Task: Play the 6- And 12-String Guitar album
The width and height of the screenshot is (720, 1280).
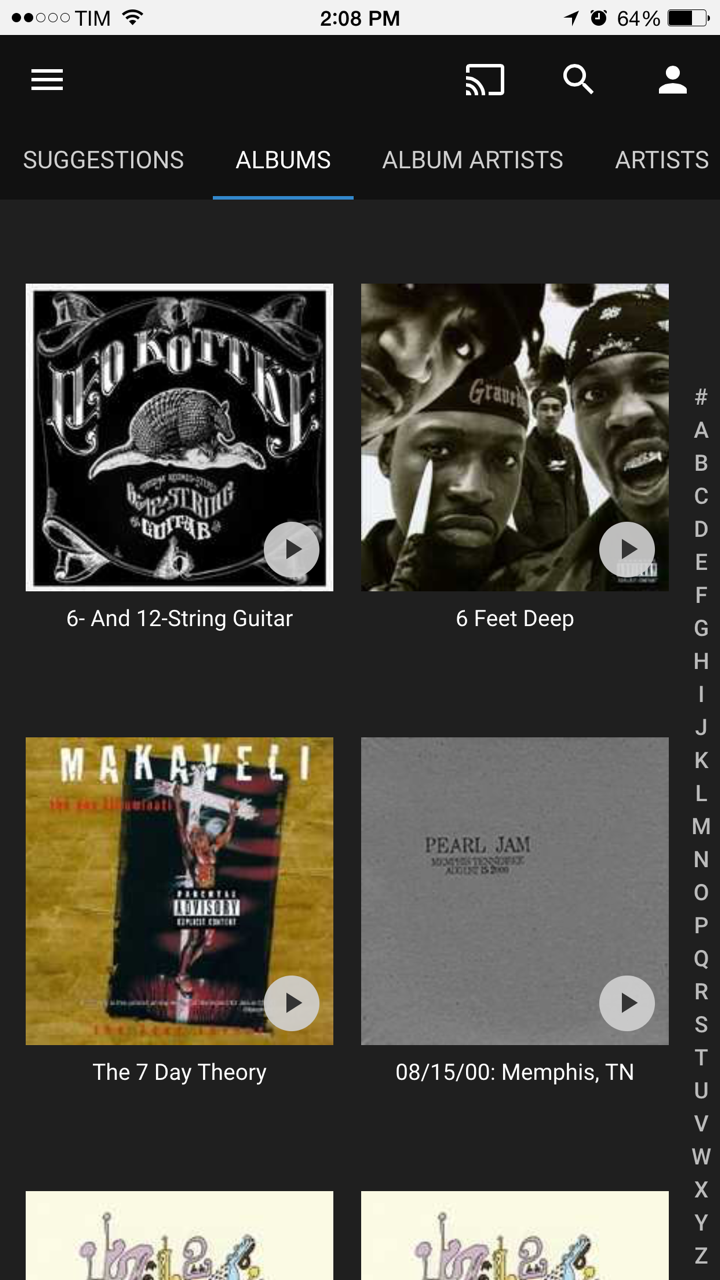Action: point(292,549)
